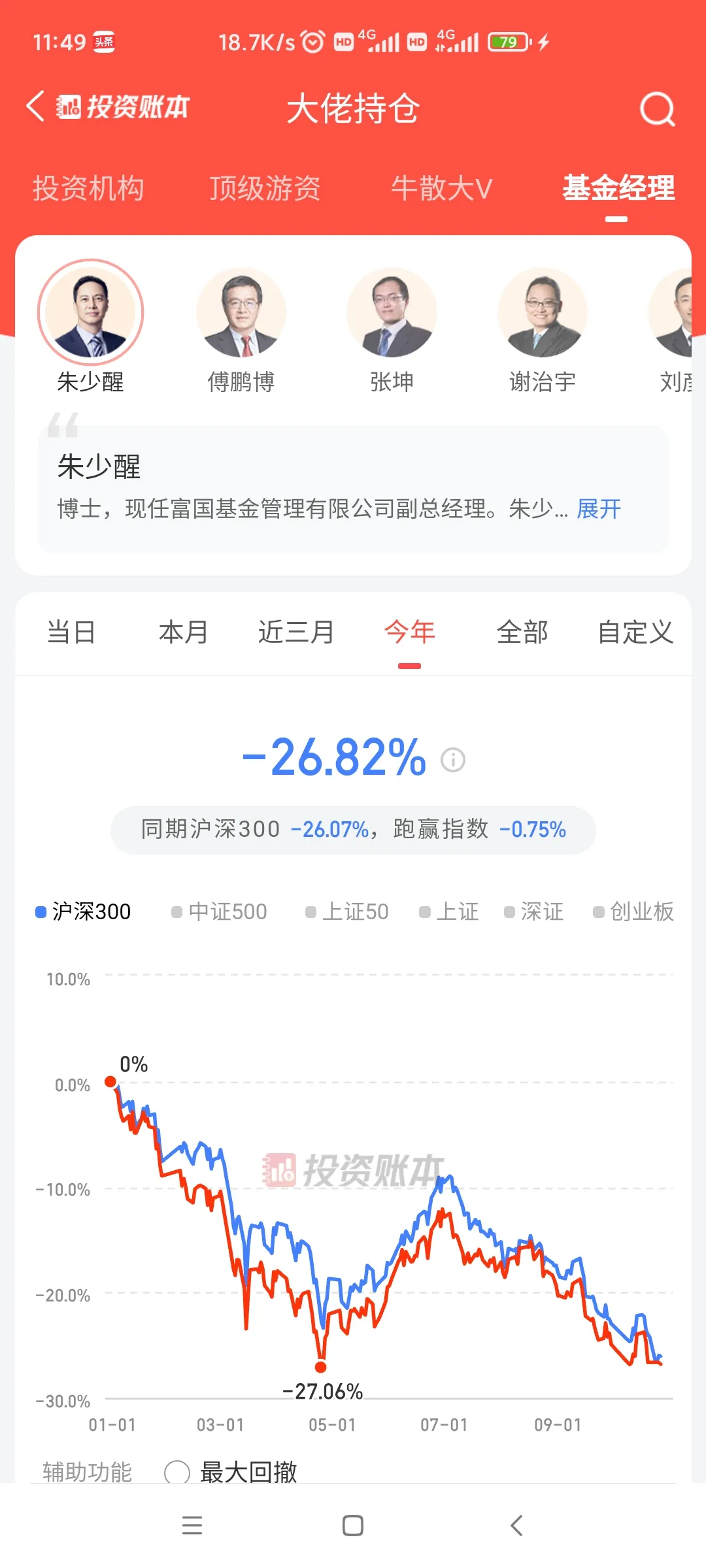Compare against 中证500 index
This screenshot has height=1568, width=706.
pyautogui.click(x=219, y=911)
